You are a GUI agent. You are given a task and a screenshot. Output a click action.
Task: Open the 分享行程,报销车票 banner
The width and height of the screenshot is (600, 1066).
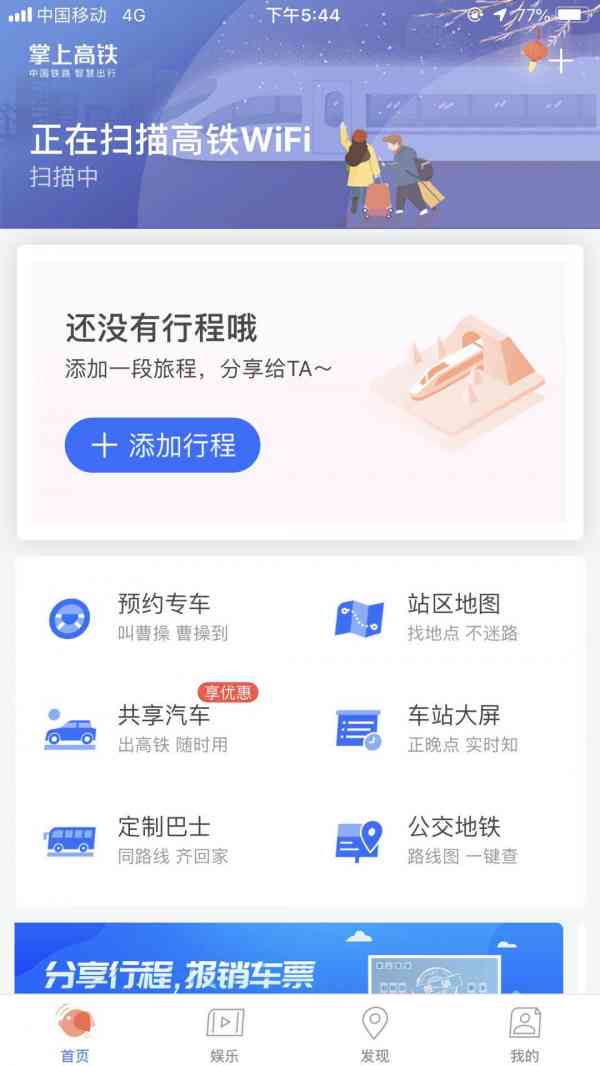(x=289, y=959)
